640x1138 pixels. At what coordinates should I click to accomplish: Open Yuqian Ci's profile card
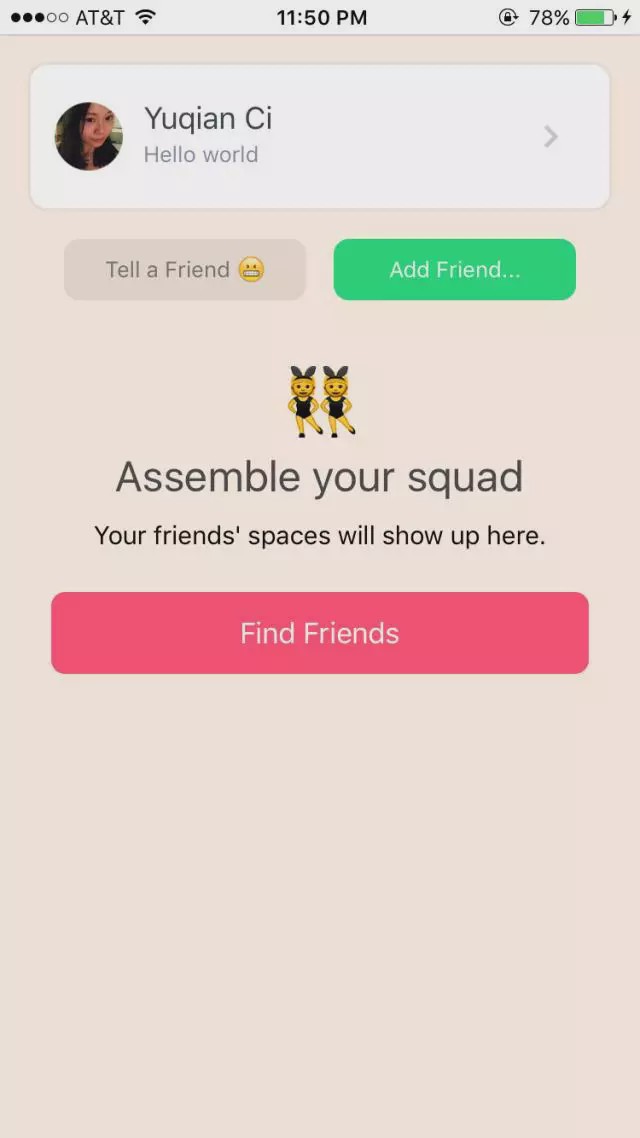pyautogui.click(x=319, y=137)
